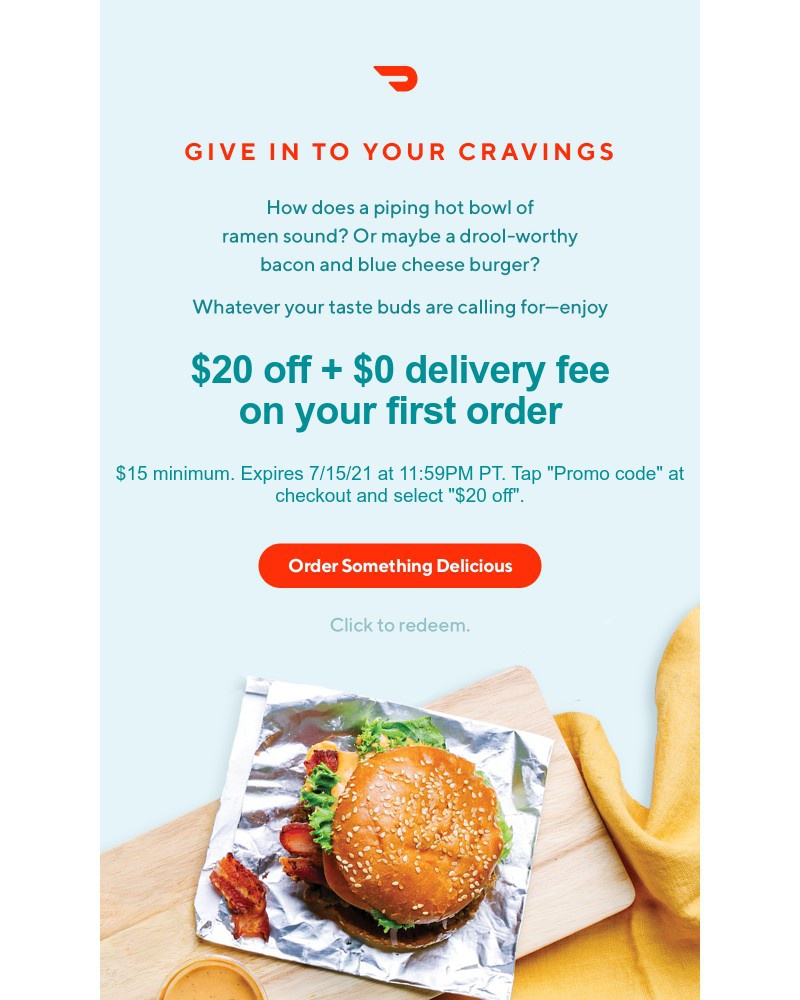800x1000 pixels.
Task: Tap the Order Something Delicious button
Action: pos(400,566)
